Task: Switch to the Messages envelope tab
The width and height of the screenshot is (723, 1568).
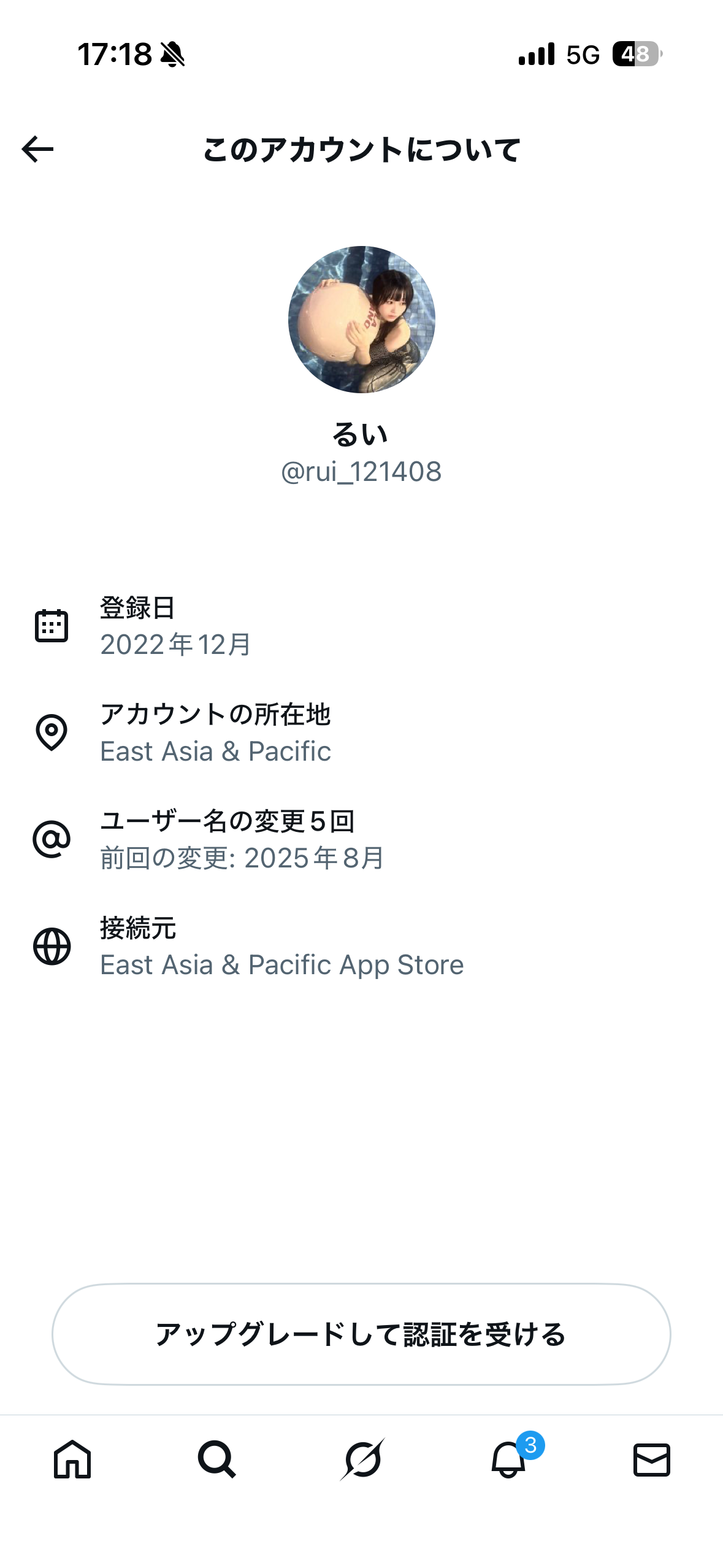Action: point(651,1459)
